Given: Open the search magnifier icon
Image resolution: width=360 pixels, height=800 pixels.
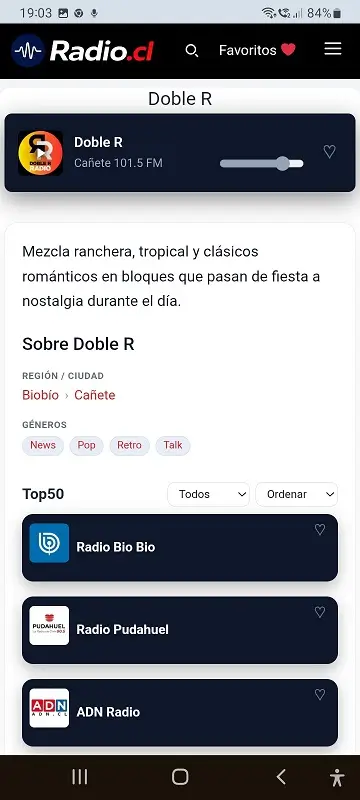Looking at the screenshot, I should 192,51.
